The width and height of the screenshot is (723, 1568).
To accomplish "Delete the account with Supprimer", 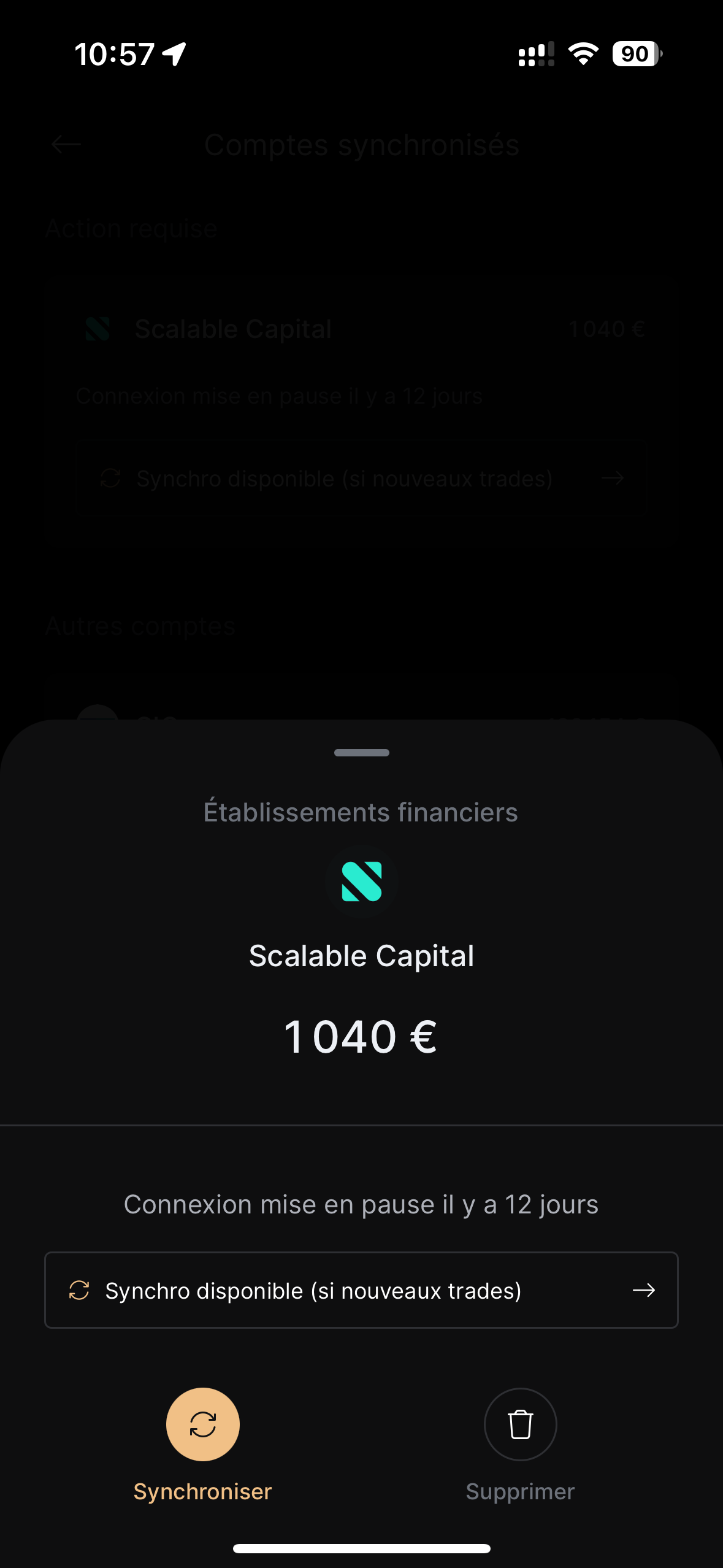I will [x=520, y=1424].
